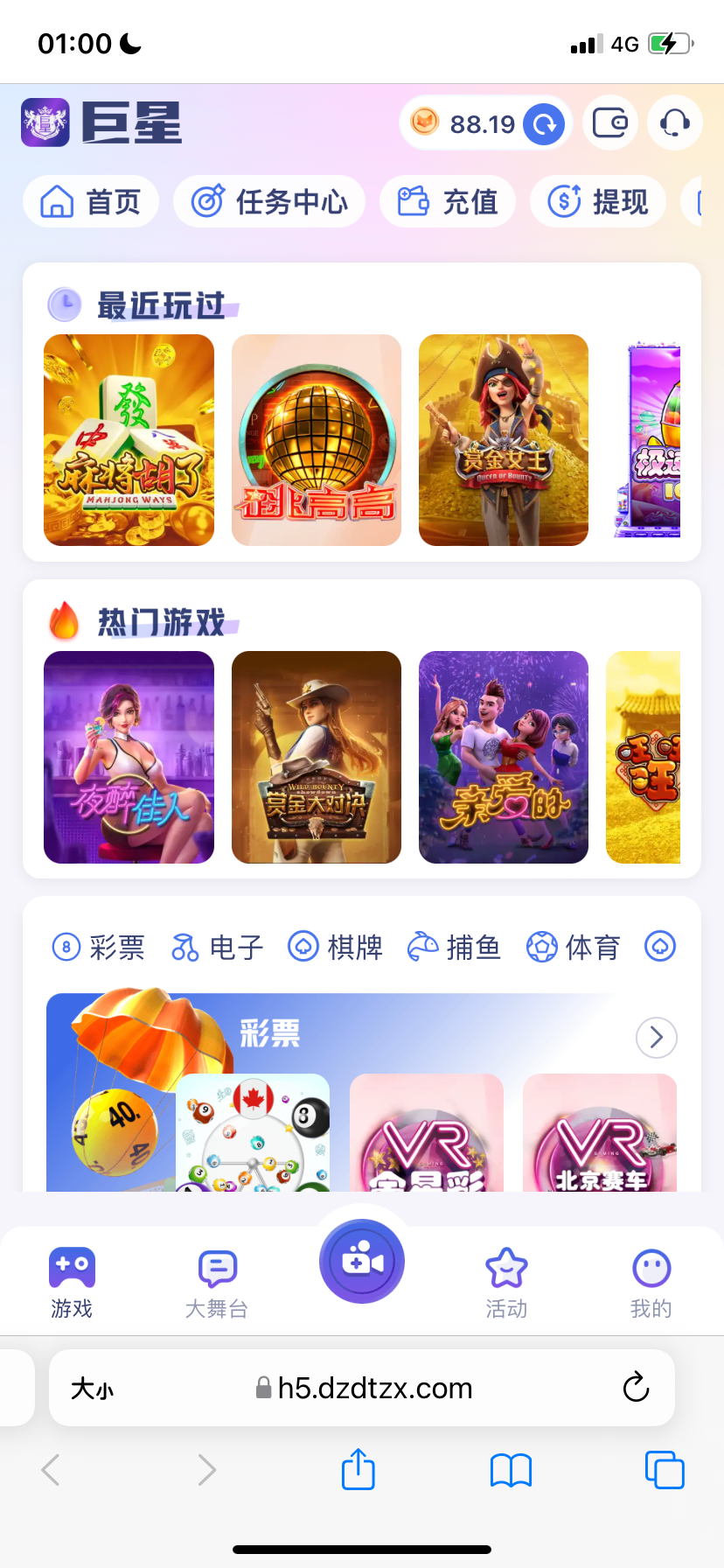The height and width of the screenshot is (1568, 724).
Task: Switch to 捕鱼 category
Action: pos(454,947)
